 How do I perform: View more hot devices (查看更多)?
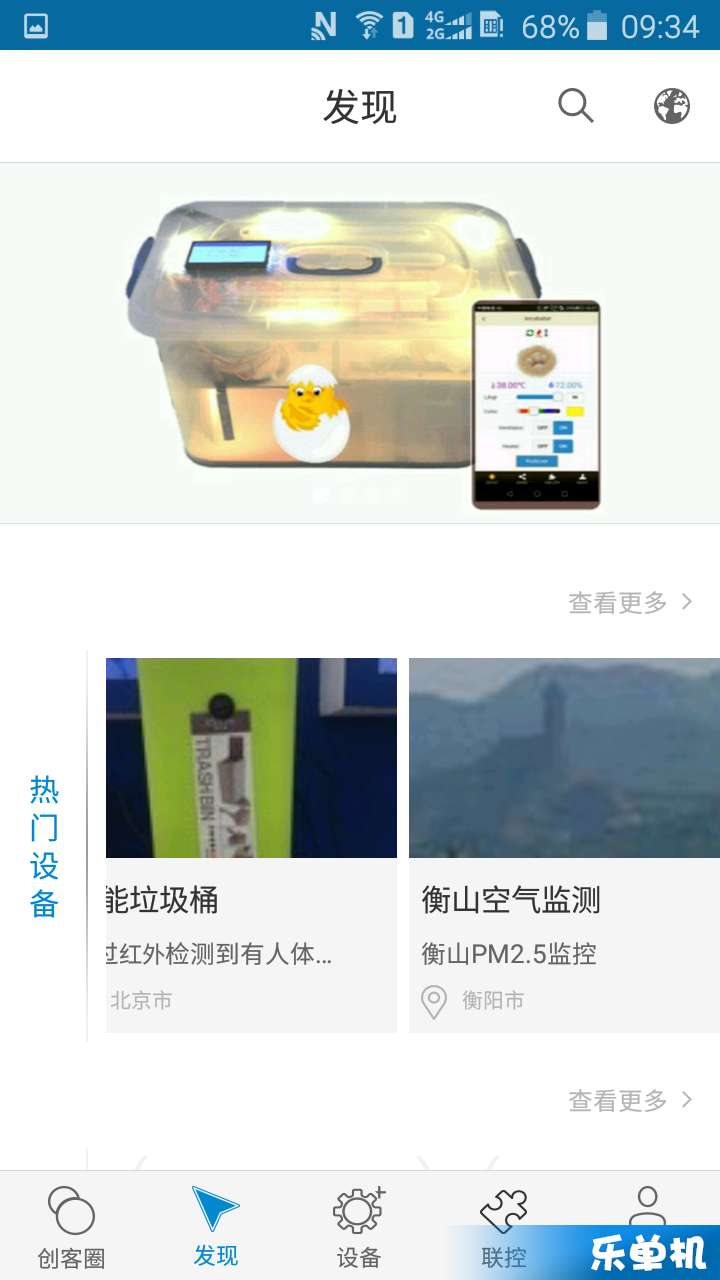pos(630,602)
